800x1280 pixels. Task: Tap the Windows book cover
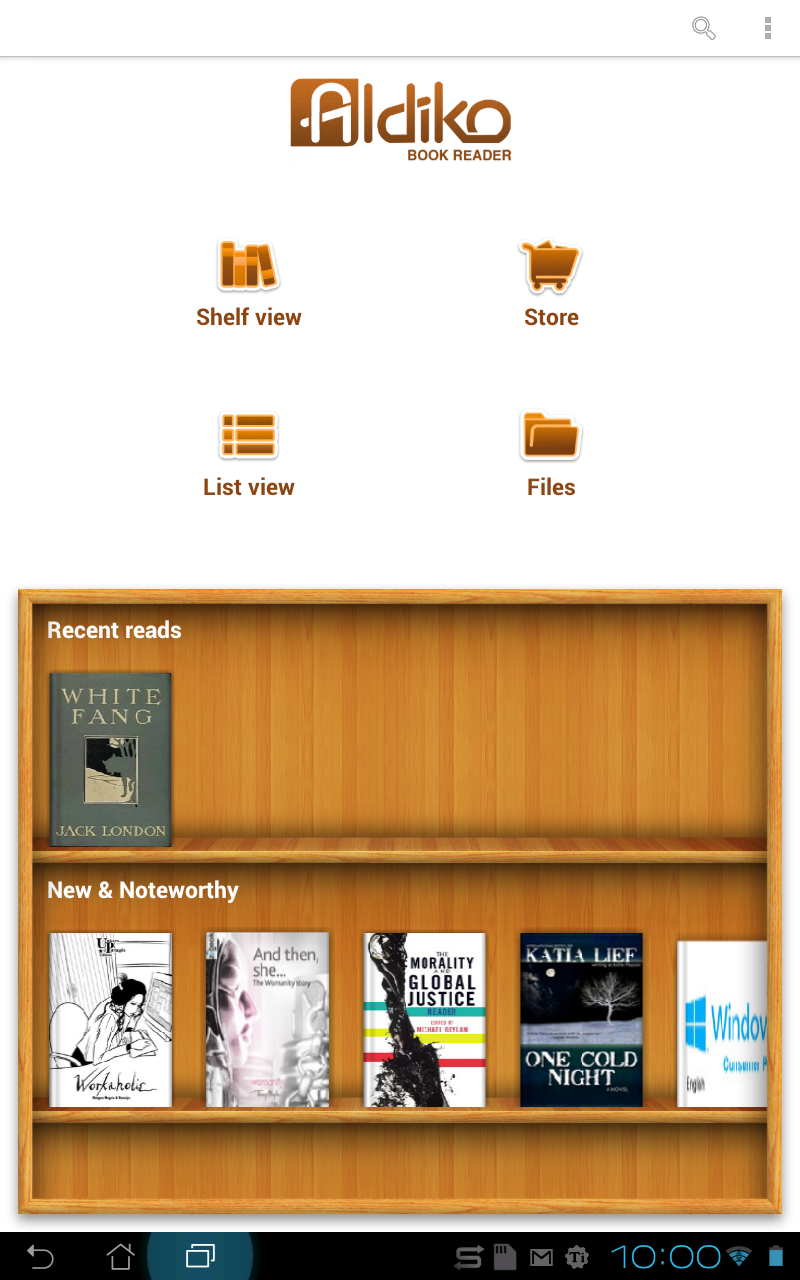[x=722, y=1022]
